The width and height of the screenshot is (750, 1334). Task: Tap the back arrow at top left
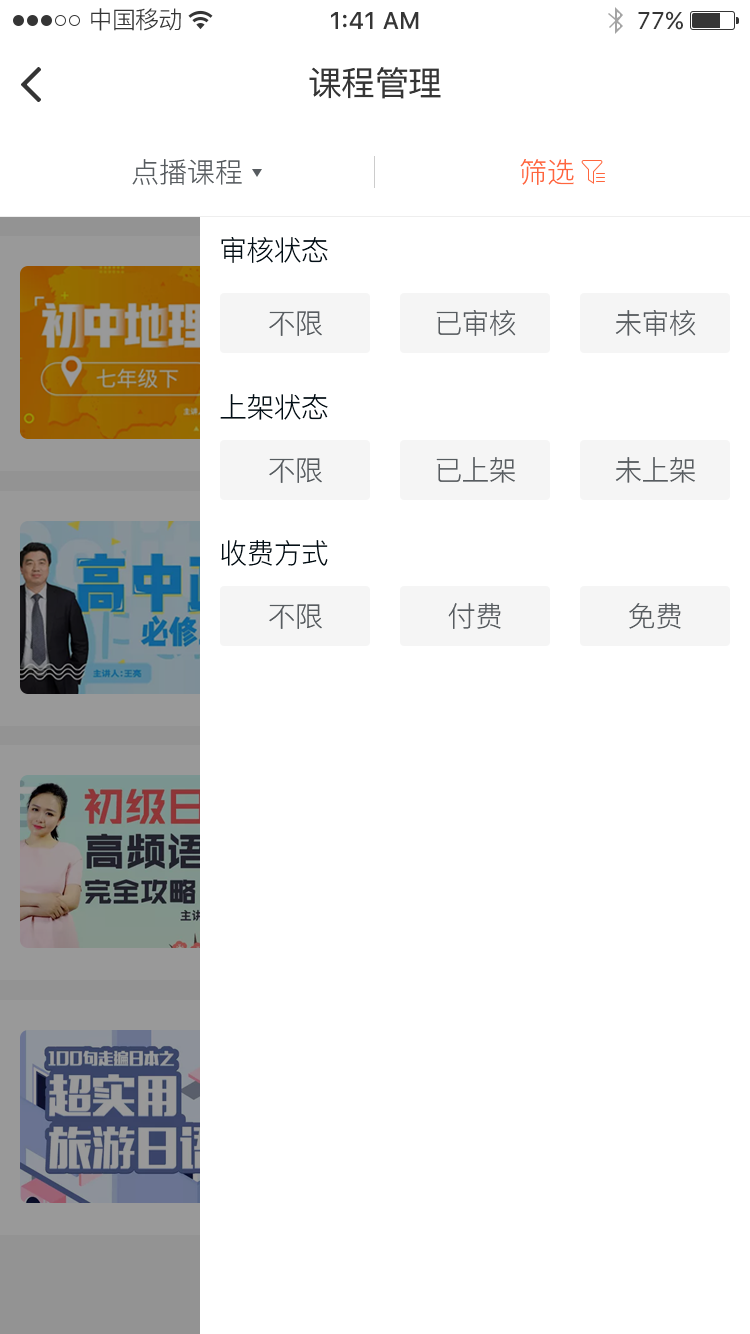point(31,84)
